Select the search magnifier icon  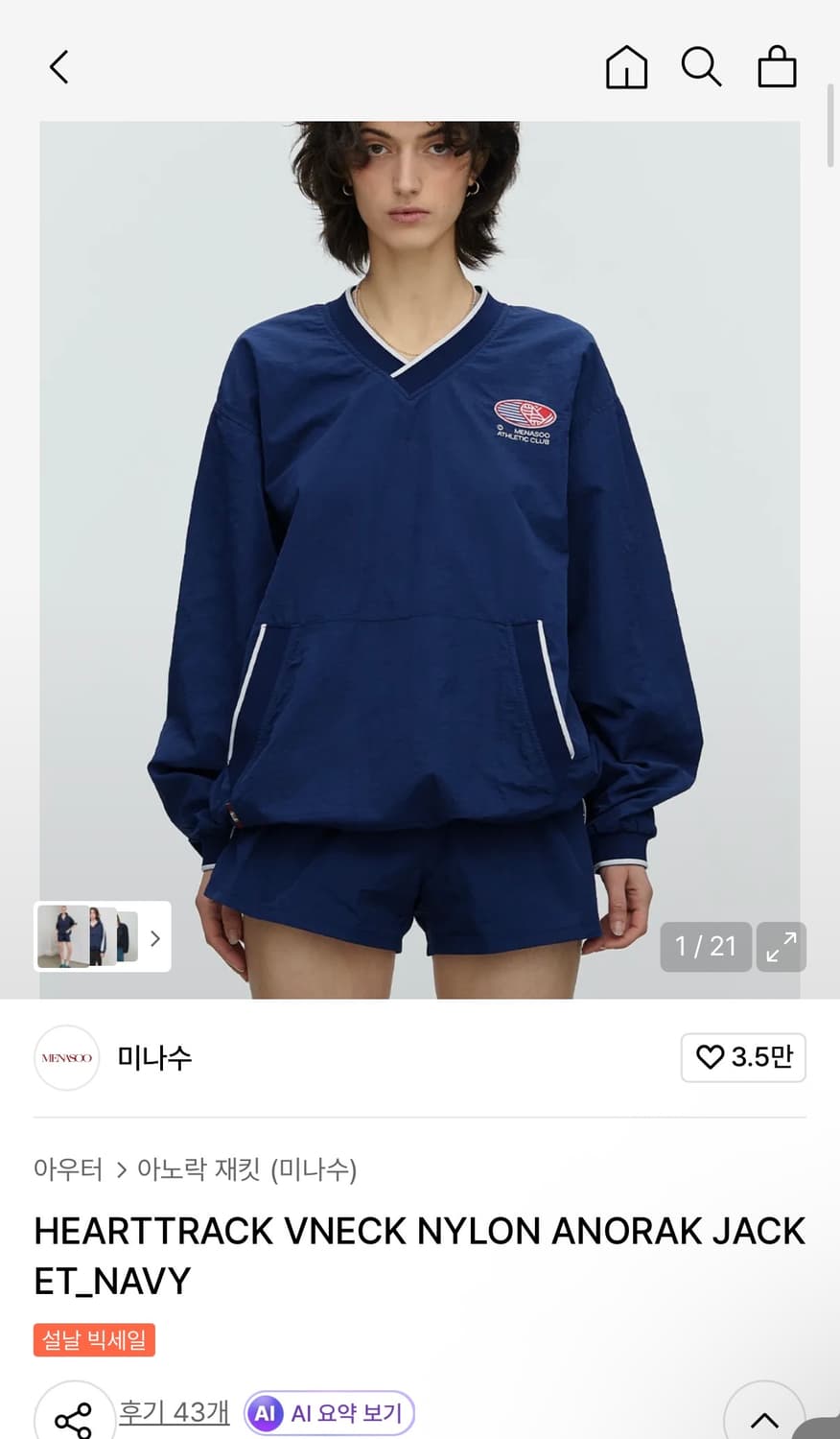point(701,67)
